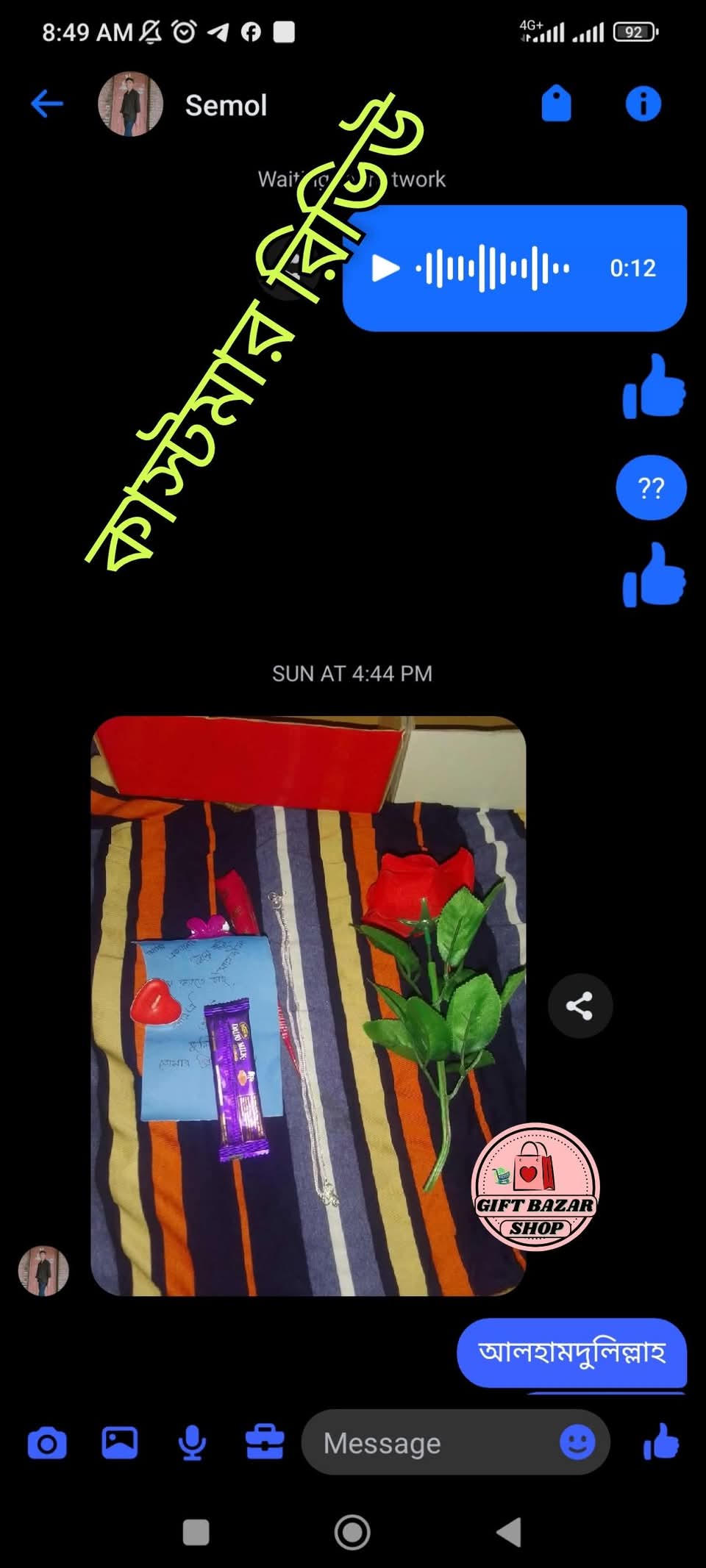The width and height of the screenshot is (706, 1568).
Task: Open the gallery image picker
Action: [119, 1442]
